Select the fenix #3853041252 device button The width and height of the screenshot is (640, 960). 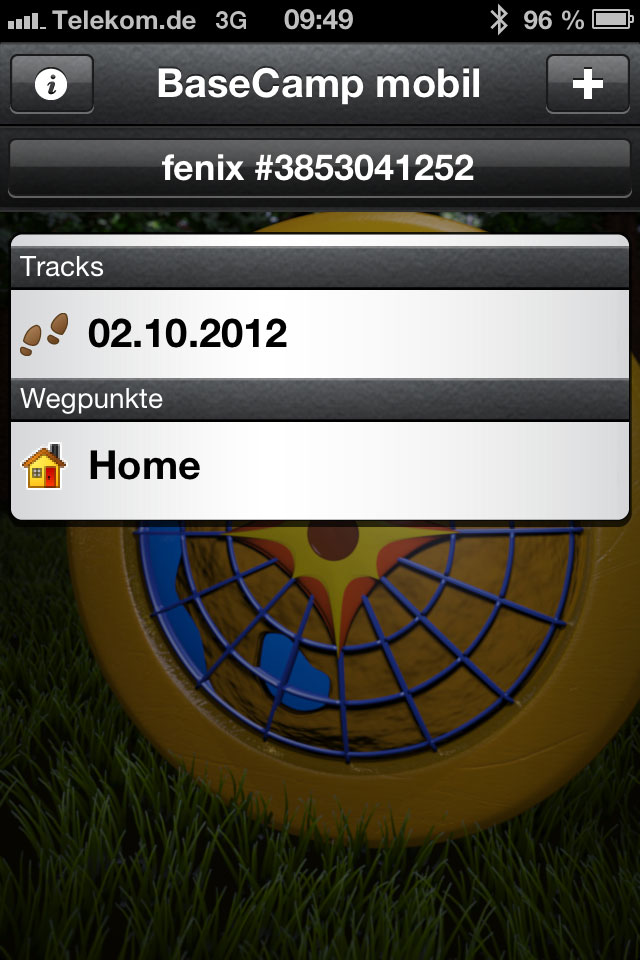pos(320,168)
